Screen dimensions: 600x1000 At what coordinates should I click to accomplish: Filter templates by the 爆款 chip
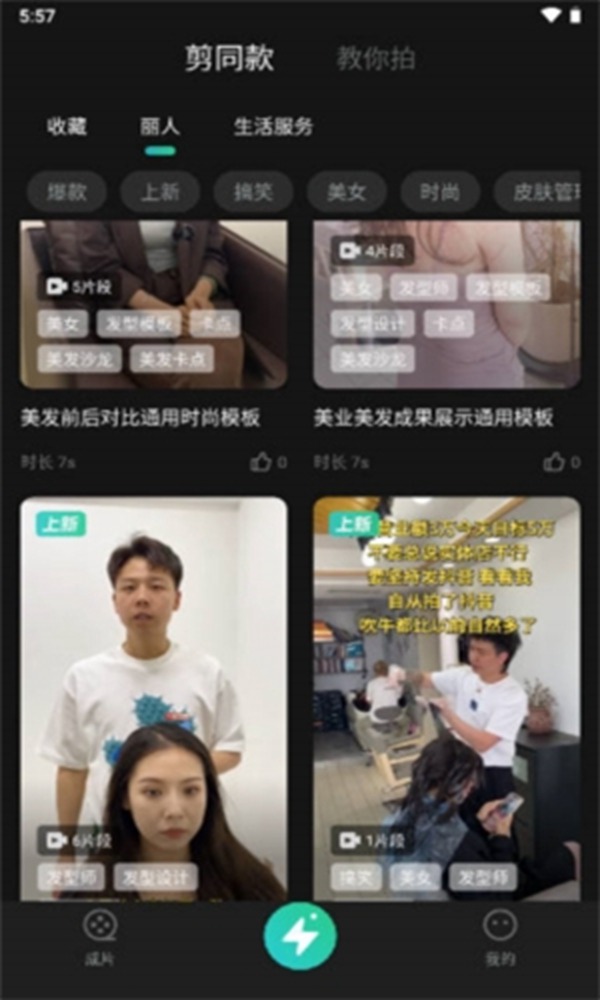[x=66, y=192]
